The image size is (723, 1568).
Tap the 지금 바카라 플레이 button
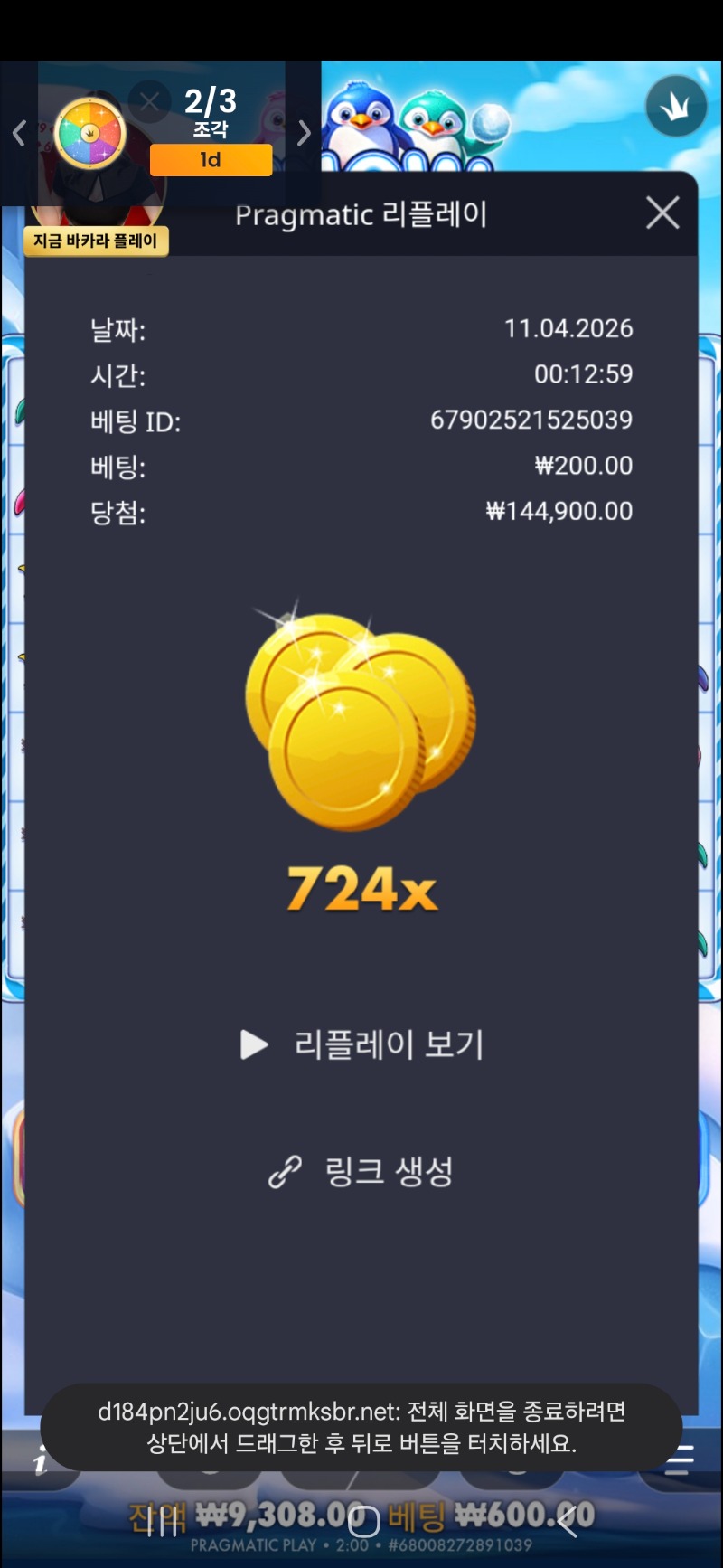(96, 241)
